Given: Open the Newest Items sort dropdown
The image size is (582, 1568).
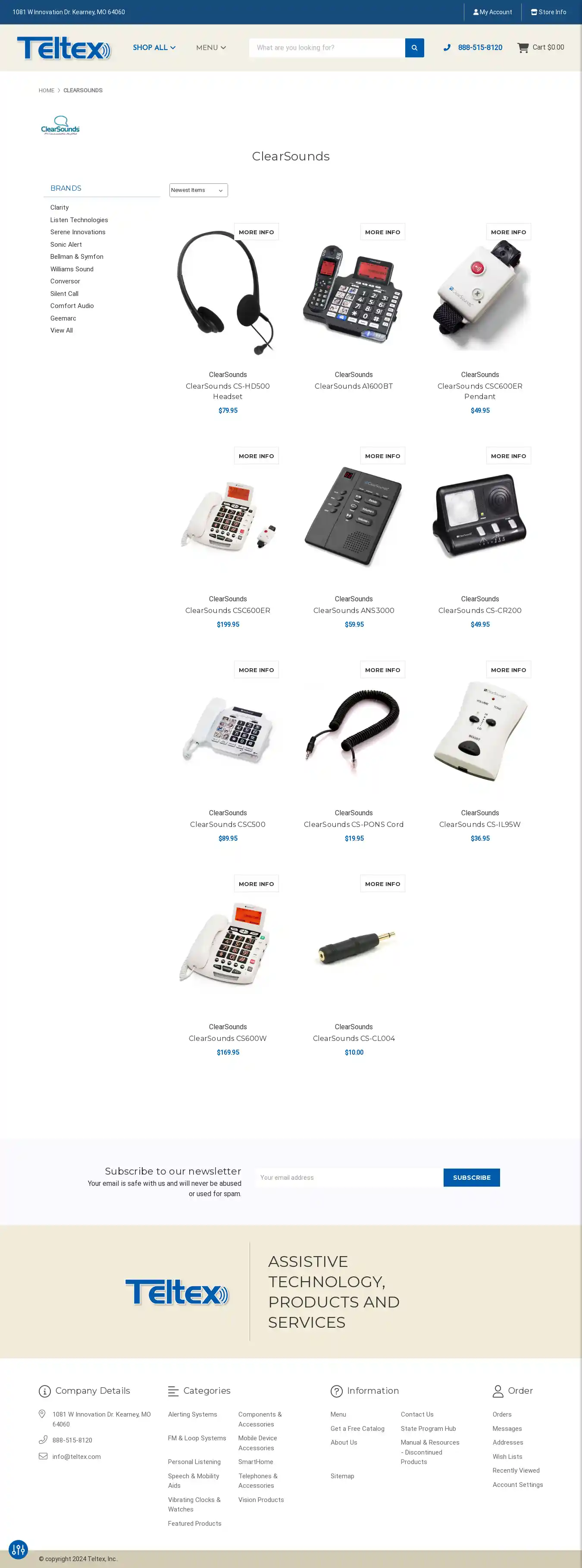Looking at the screenshot, I should point(198,190).
